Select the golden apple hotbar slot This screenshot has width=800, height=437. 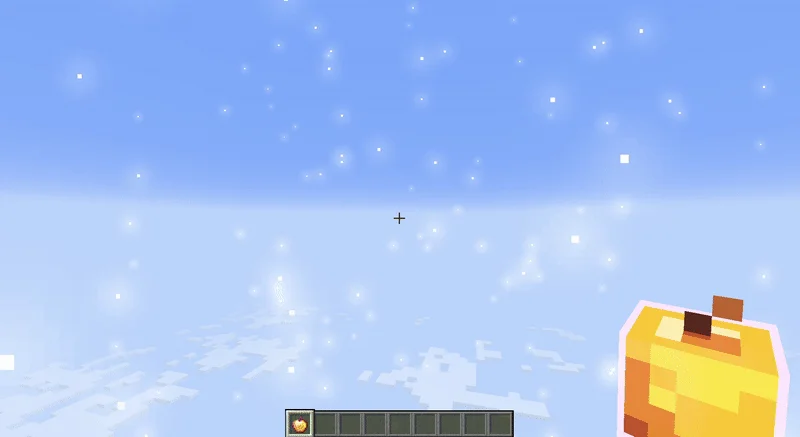click(299, 424)
